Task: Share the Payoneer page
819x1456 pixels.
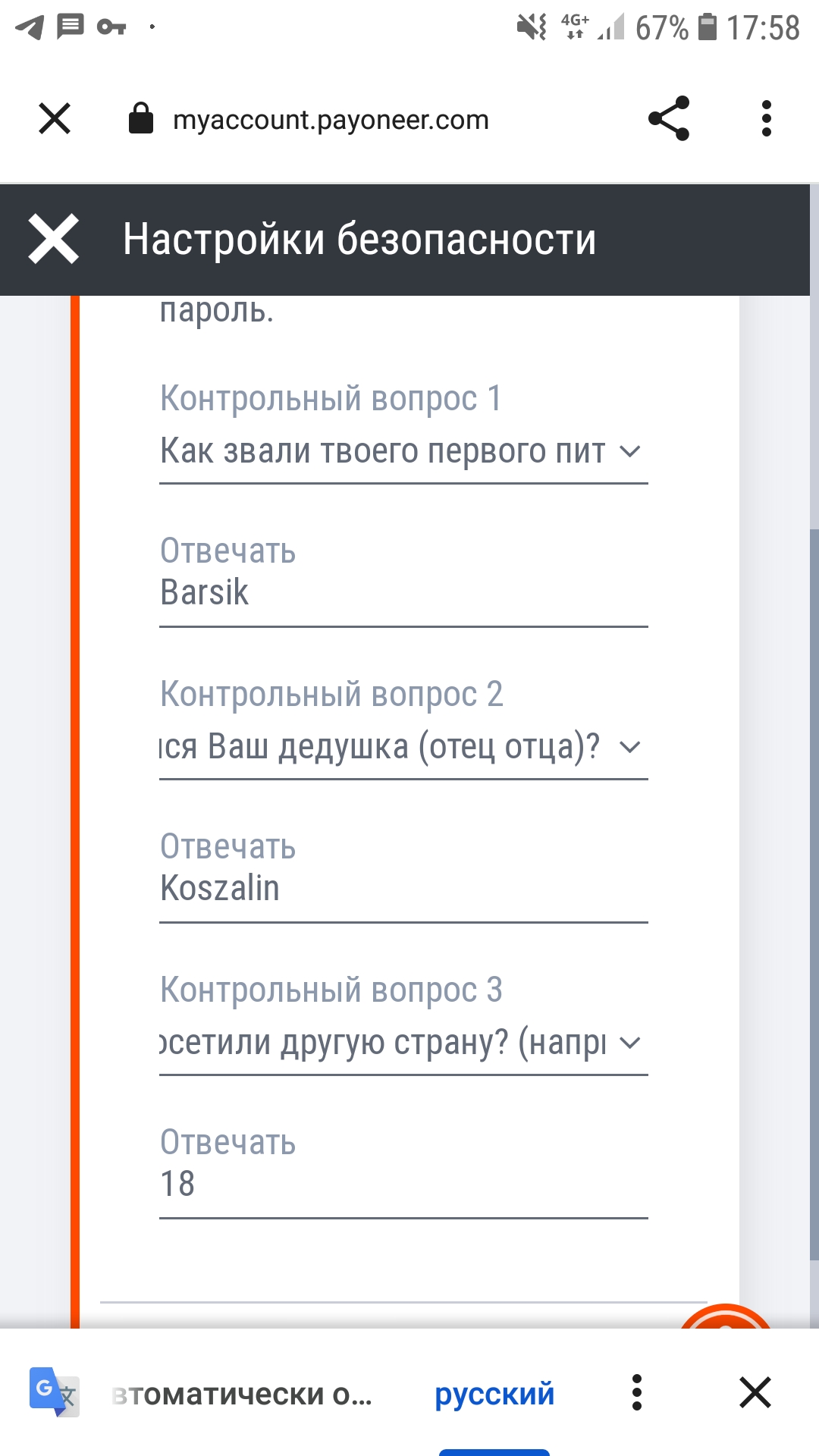Action: (669, 119)
